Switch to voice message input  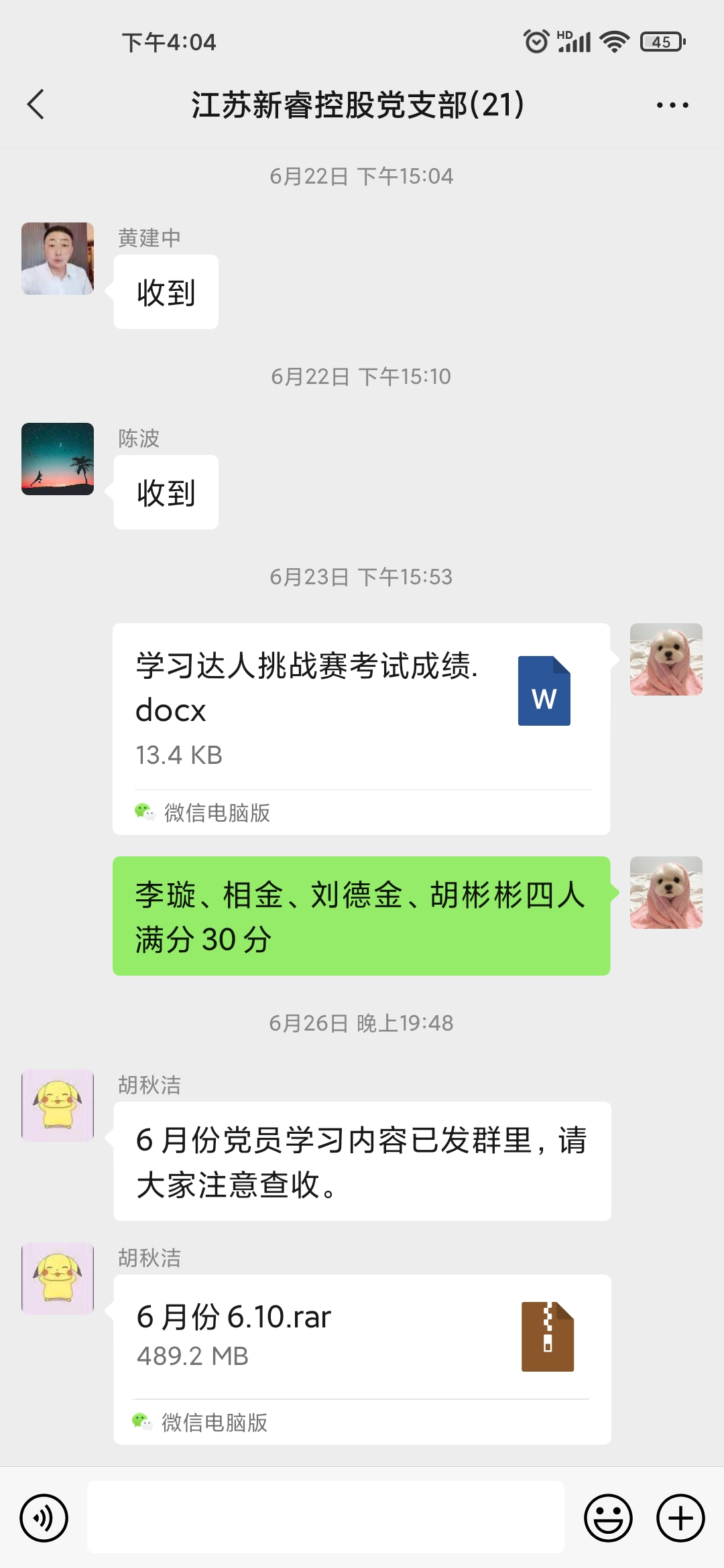(x=44, y=1518)
